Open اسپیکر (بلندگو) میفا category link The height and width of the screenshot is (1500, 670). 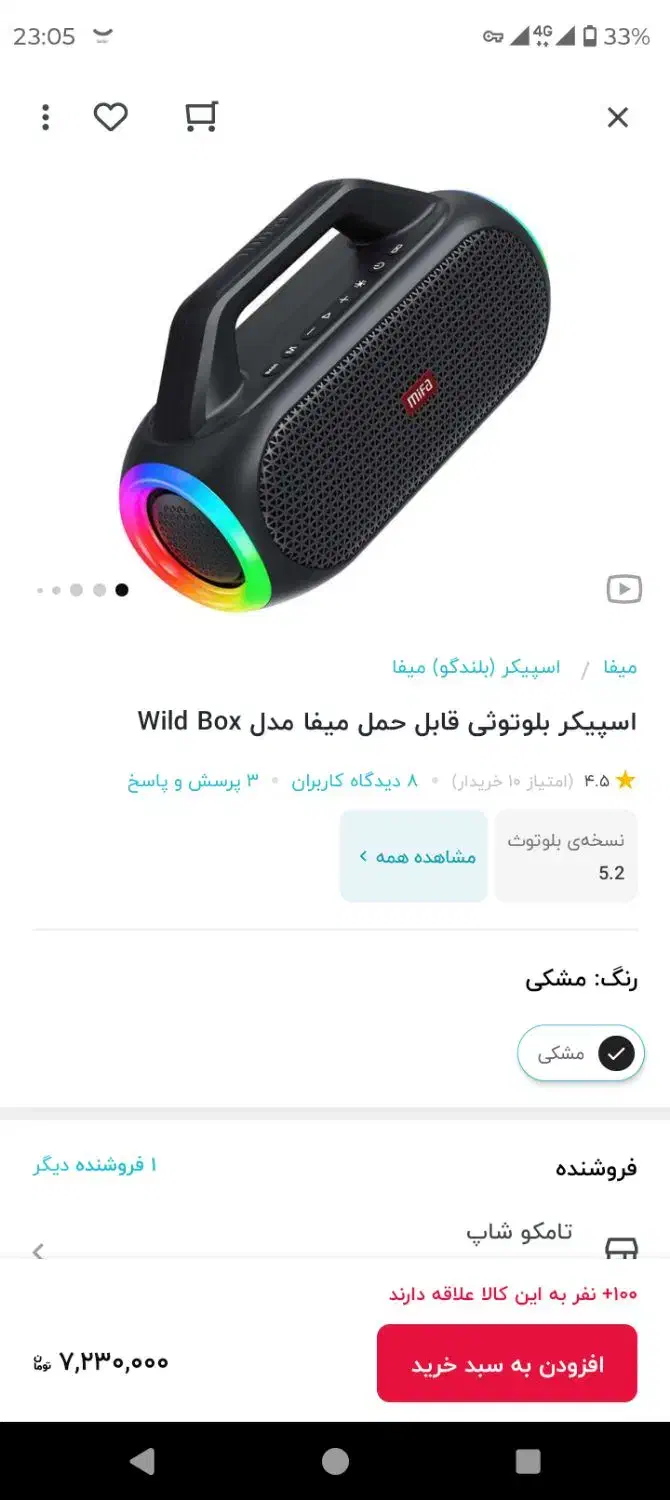coord(476,667)
